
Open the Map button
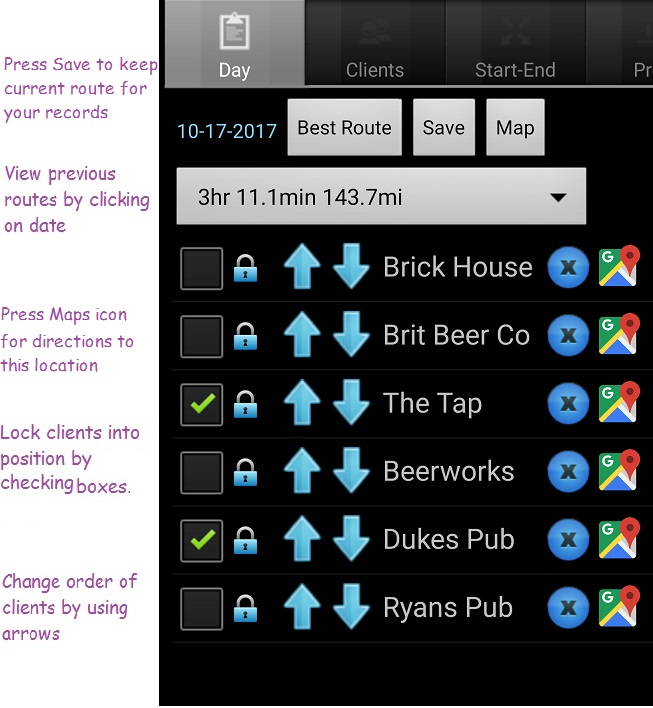pyautogui.click(x=515, y=127)
